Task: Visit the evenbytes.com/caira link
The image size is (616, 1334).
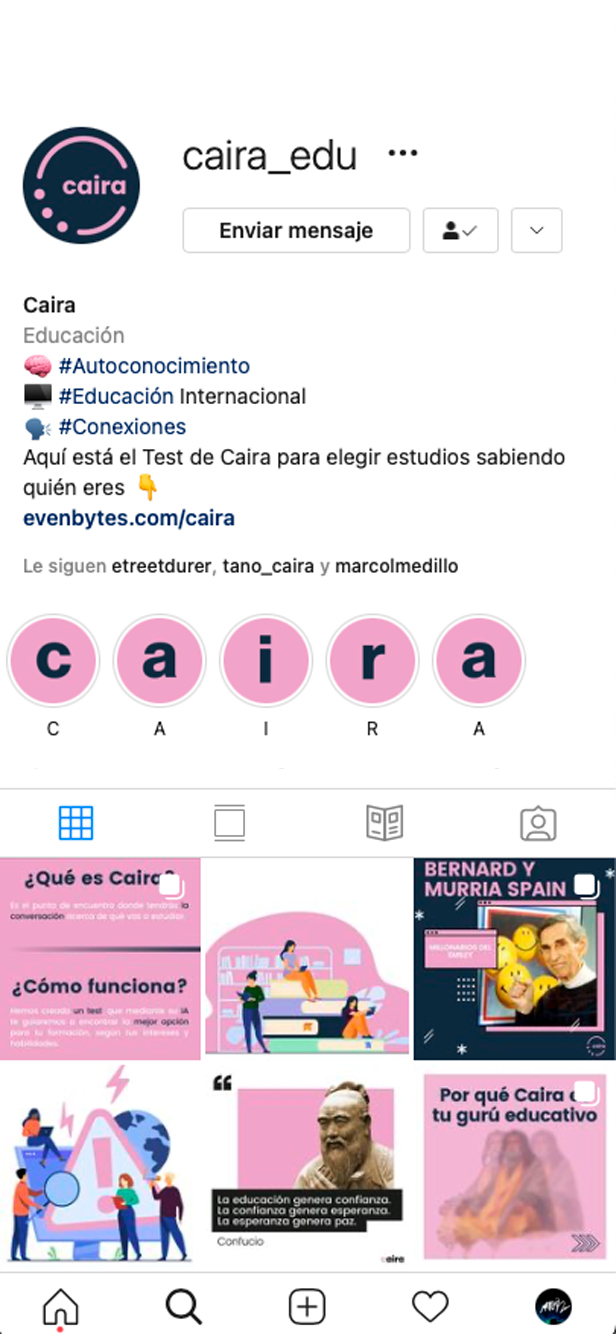Action: (x=129, y=518)
